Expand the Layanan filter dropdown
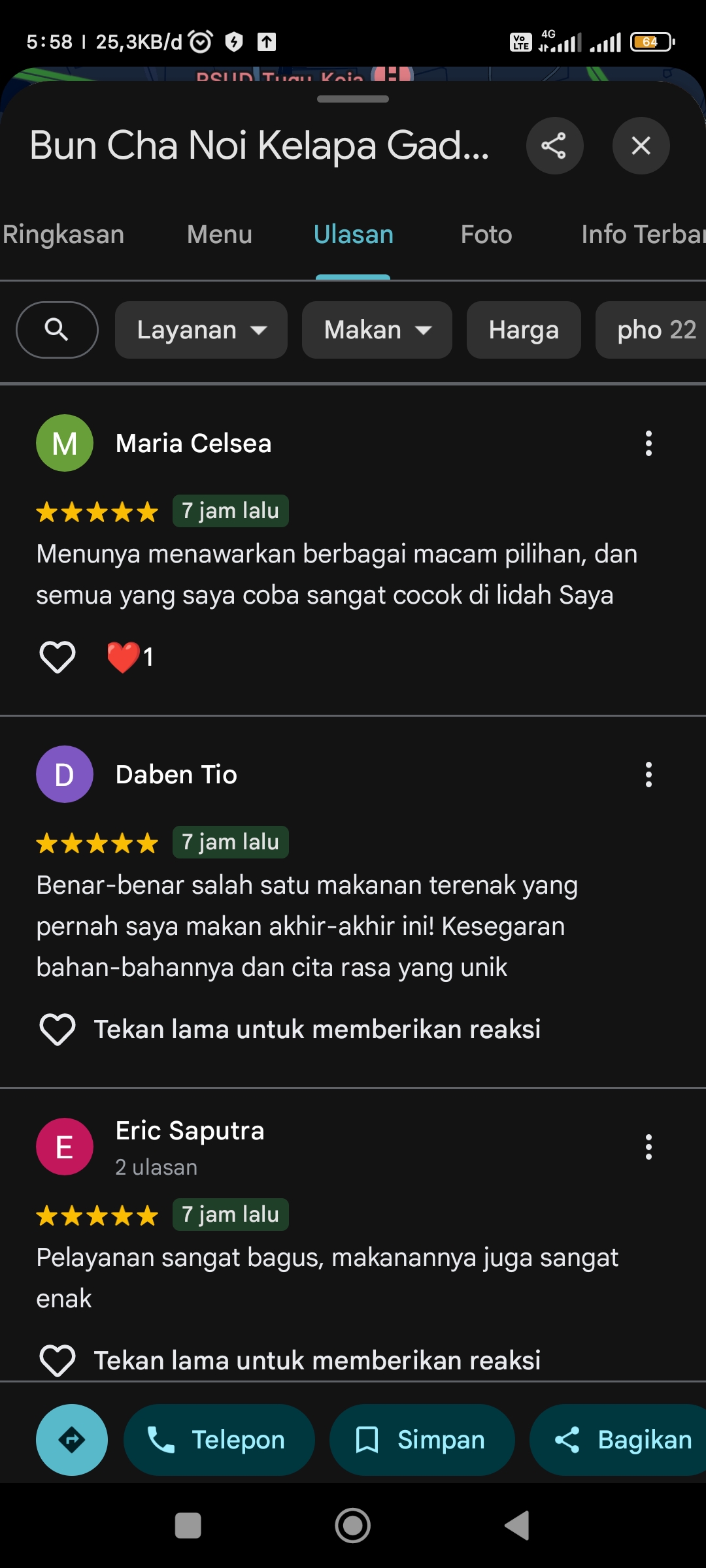 [201, 330]
